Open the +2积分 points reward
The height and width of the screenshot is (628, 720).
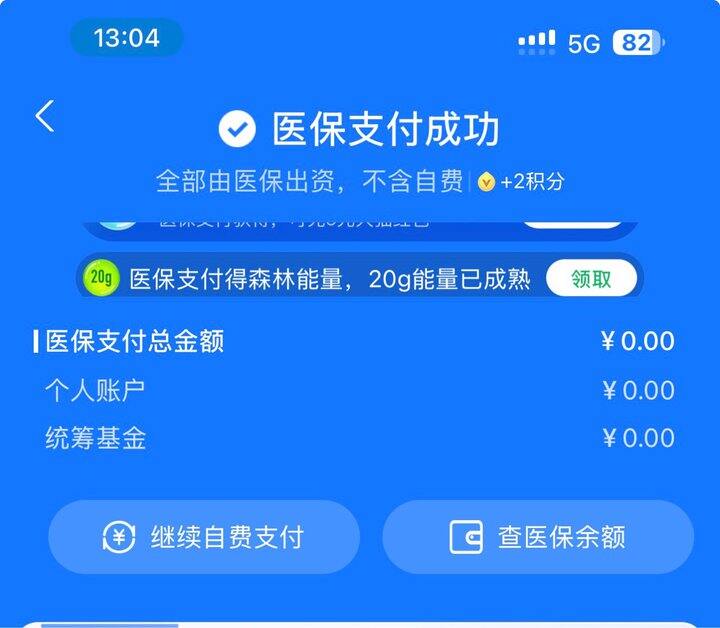(521, 182)
